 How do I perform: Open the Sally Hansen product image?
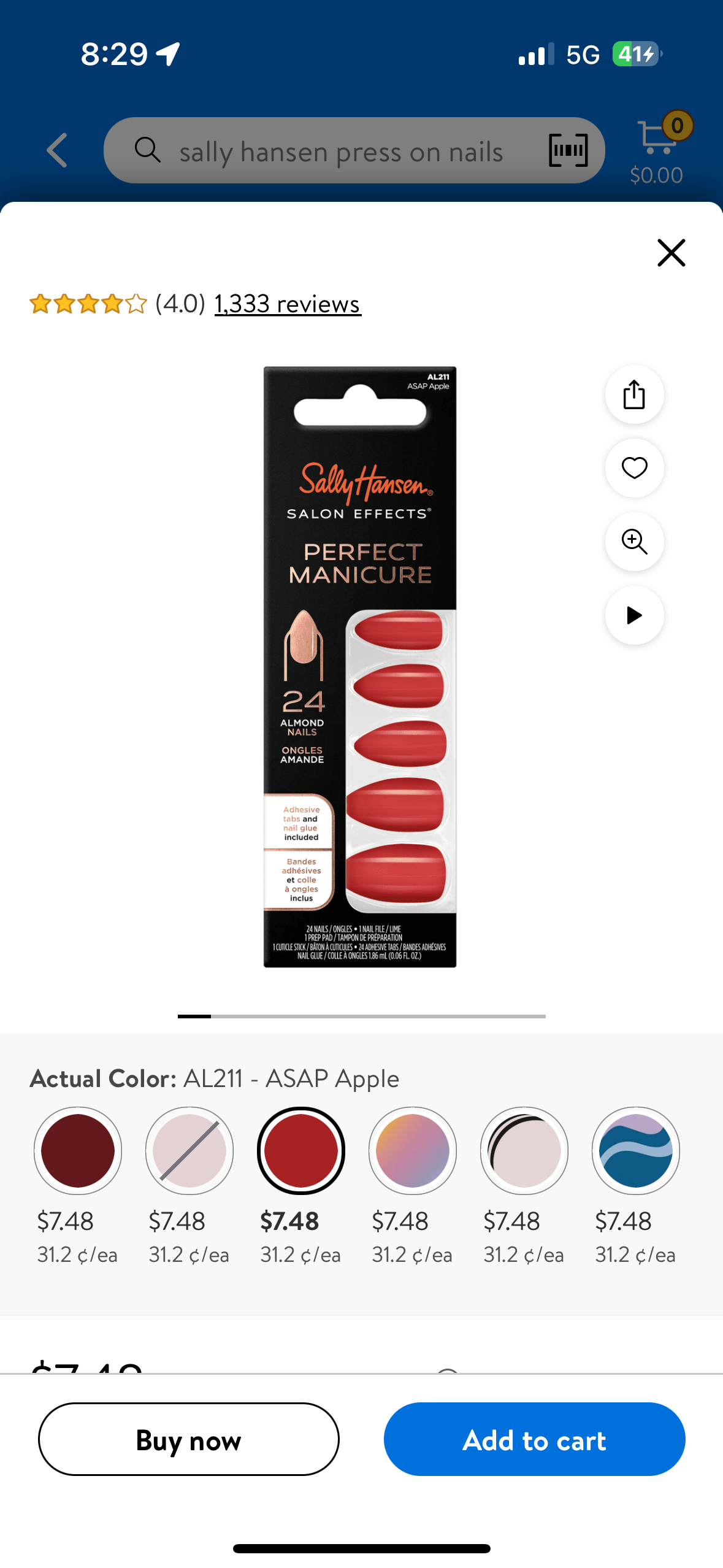[360, 667]
